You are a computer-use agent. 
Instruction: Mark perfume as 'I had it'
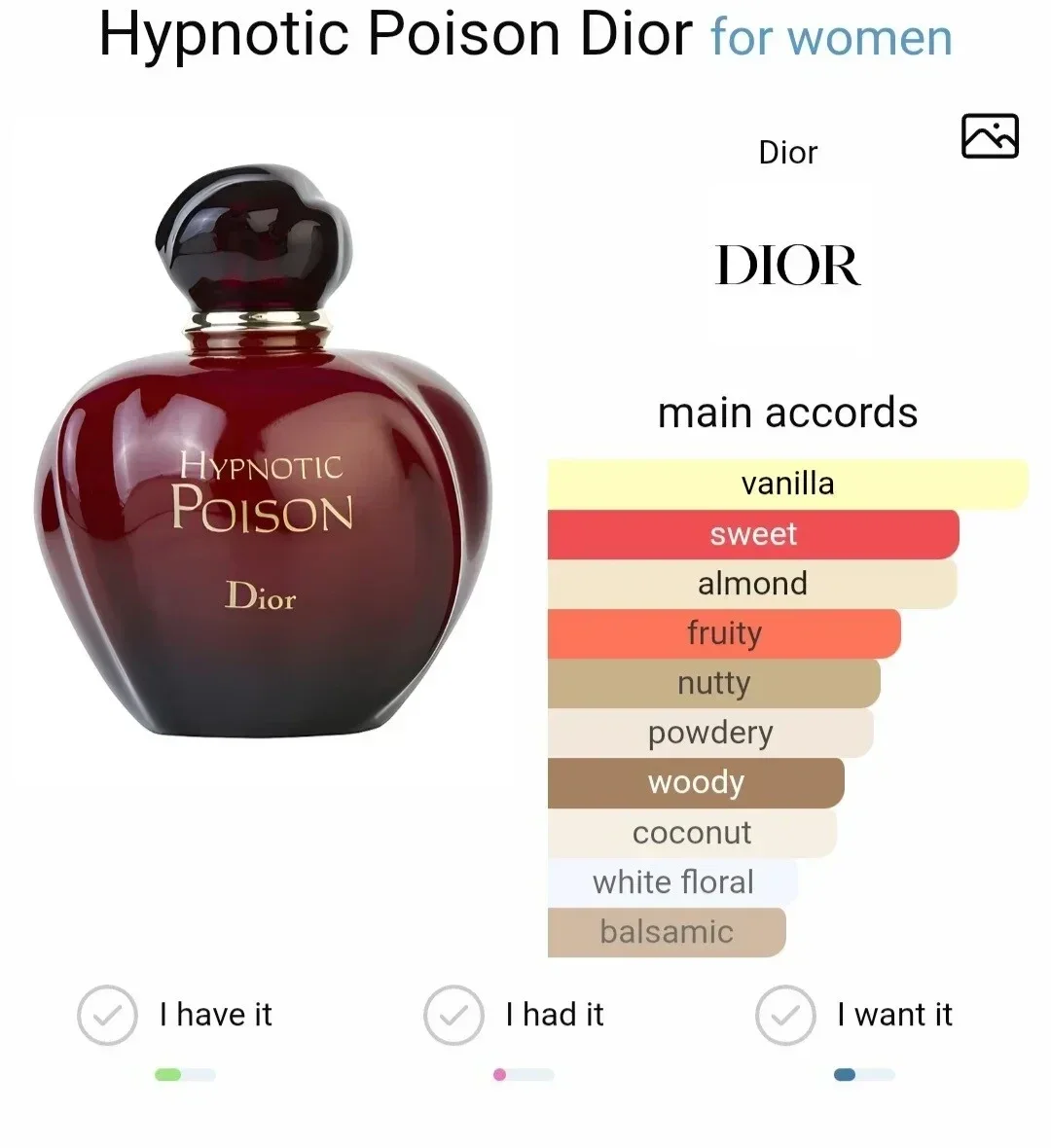[453, 1015]
